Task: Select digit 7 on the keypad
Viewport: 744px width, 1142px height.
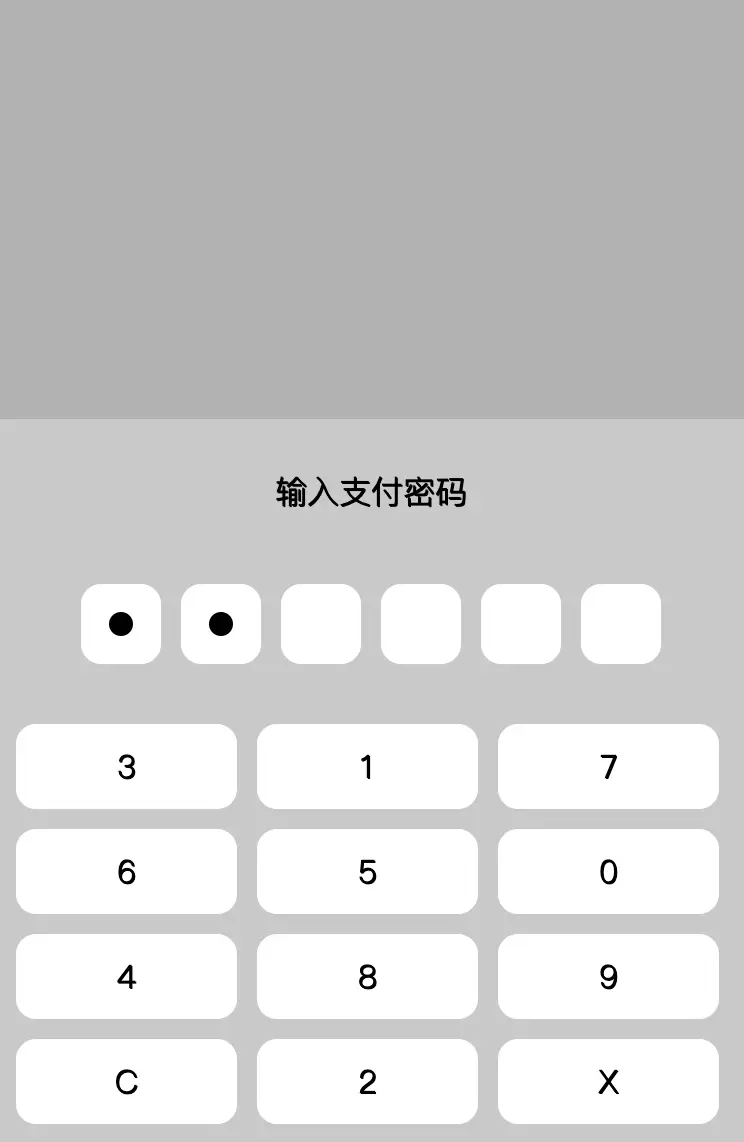Action: 608,767
